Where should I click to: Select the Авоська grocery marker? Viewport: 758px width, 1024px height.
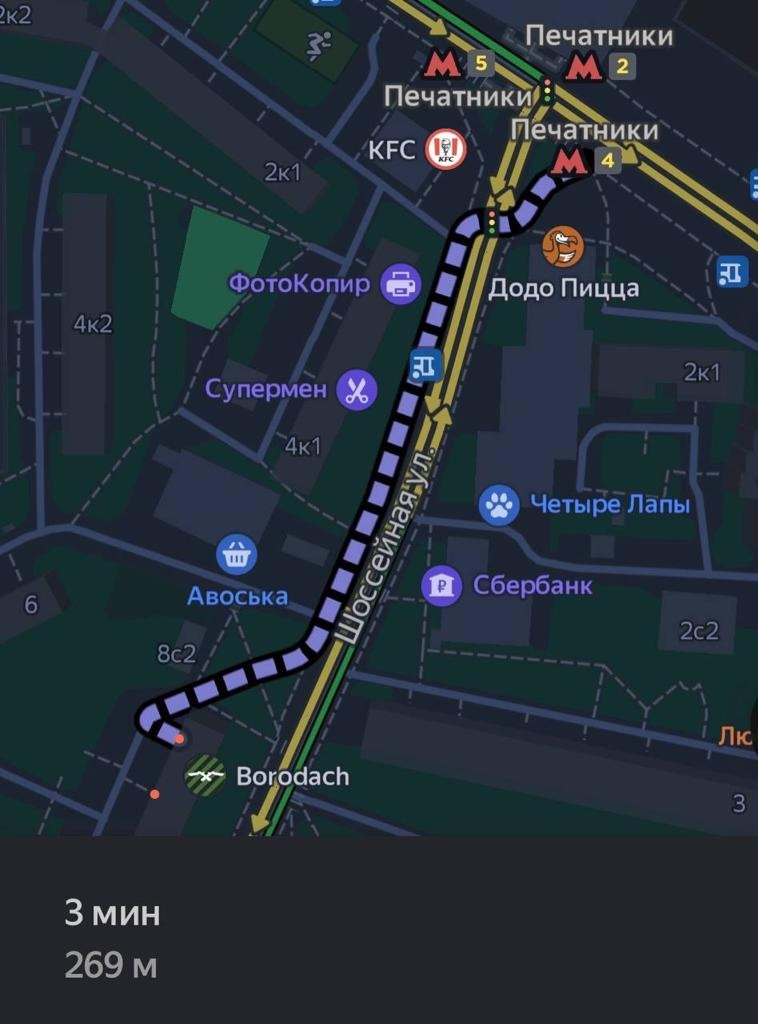pyautogui.click(x=236, y=554)
